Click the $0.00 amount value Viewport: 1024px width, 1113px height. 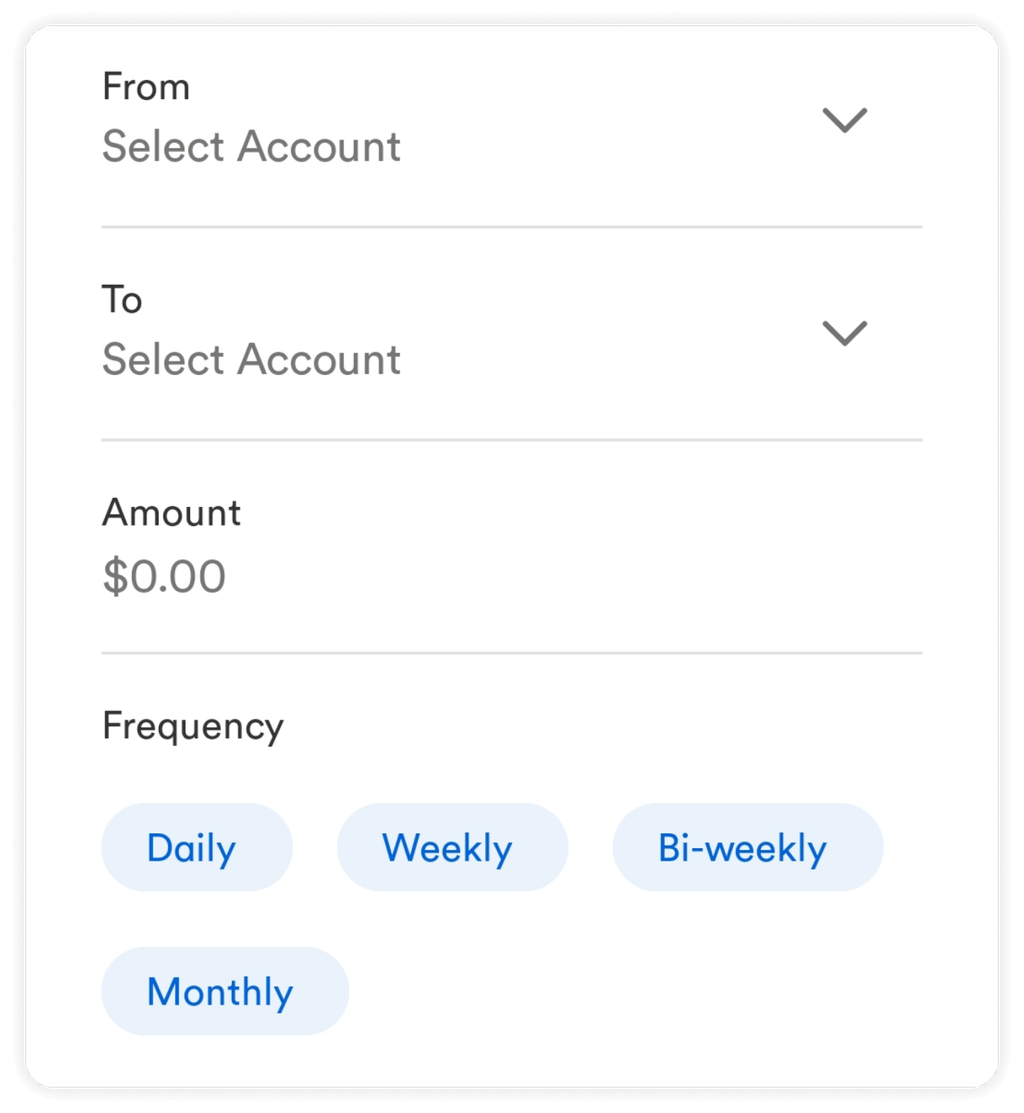point(165,575)
